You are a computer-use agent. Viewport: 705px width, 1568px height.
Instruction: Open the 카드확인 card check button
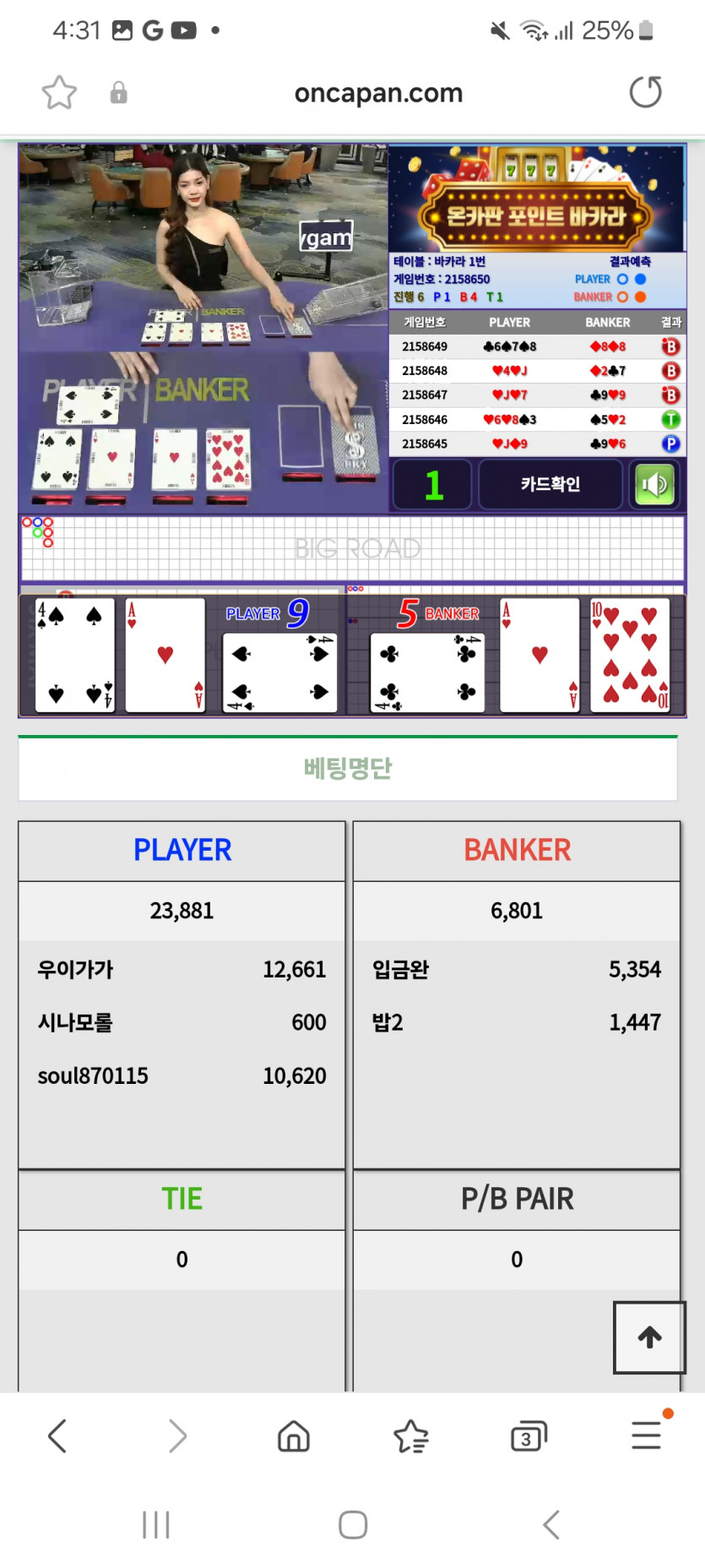(550, 484)
